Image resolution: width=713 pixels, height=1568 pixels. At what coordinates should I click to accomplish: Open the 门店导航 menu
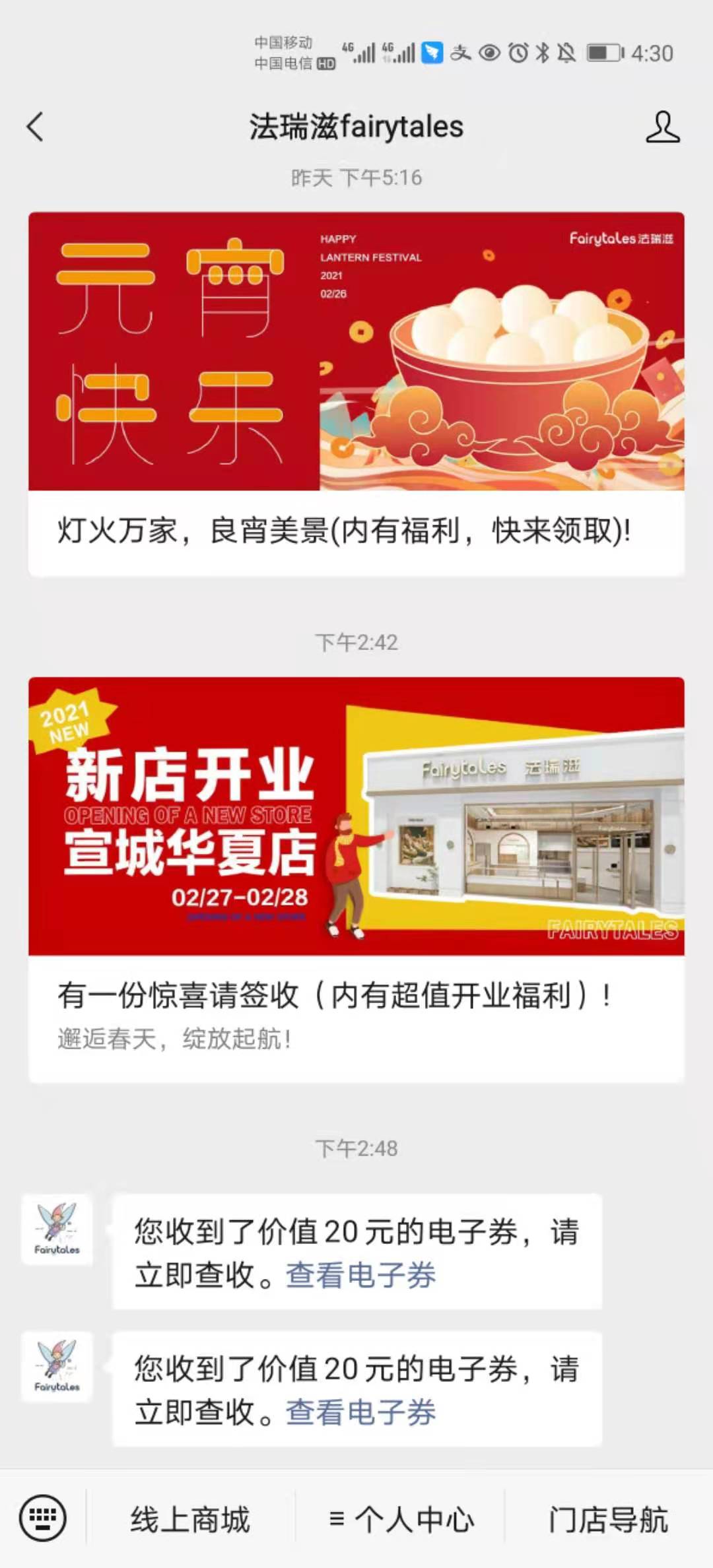pos(609,1519)
